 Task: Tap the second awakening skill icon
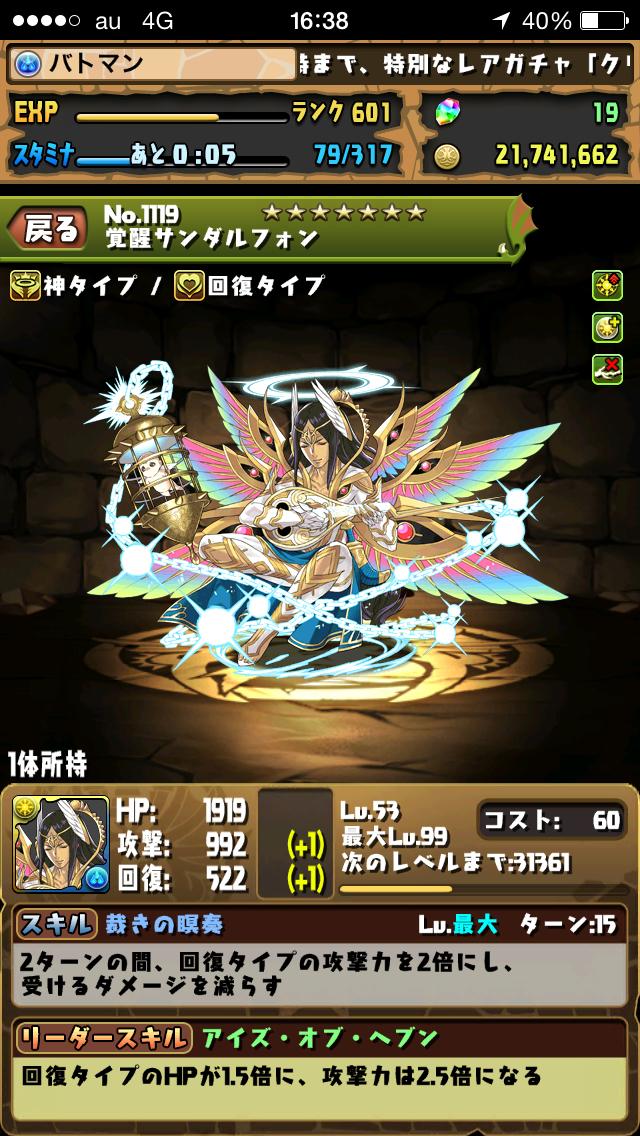click(x=607, y=326)
